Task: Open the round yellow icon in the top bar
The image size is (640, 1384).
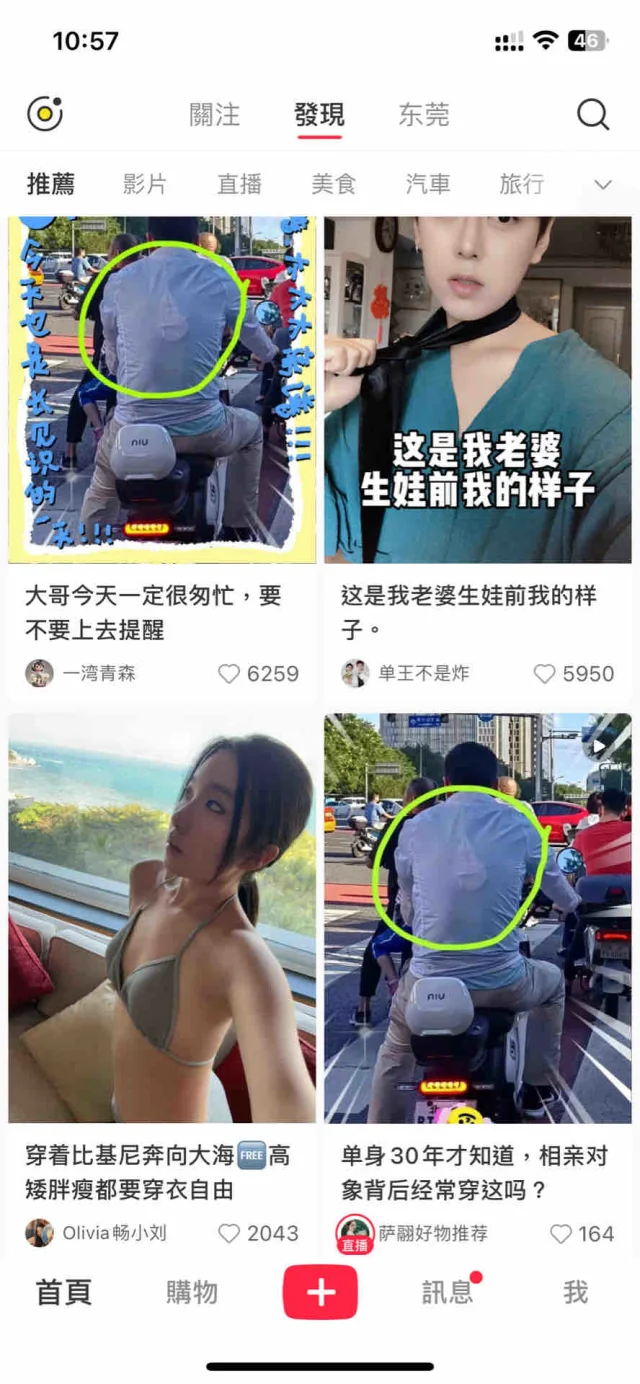Action: coord(45,114)
